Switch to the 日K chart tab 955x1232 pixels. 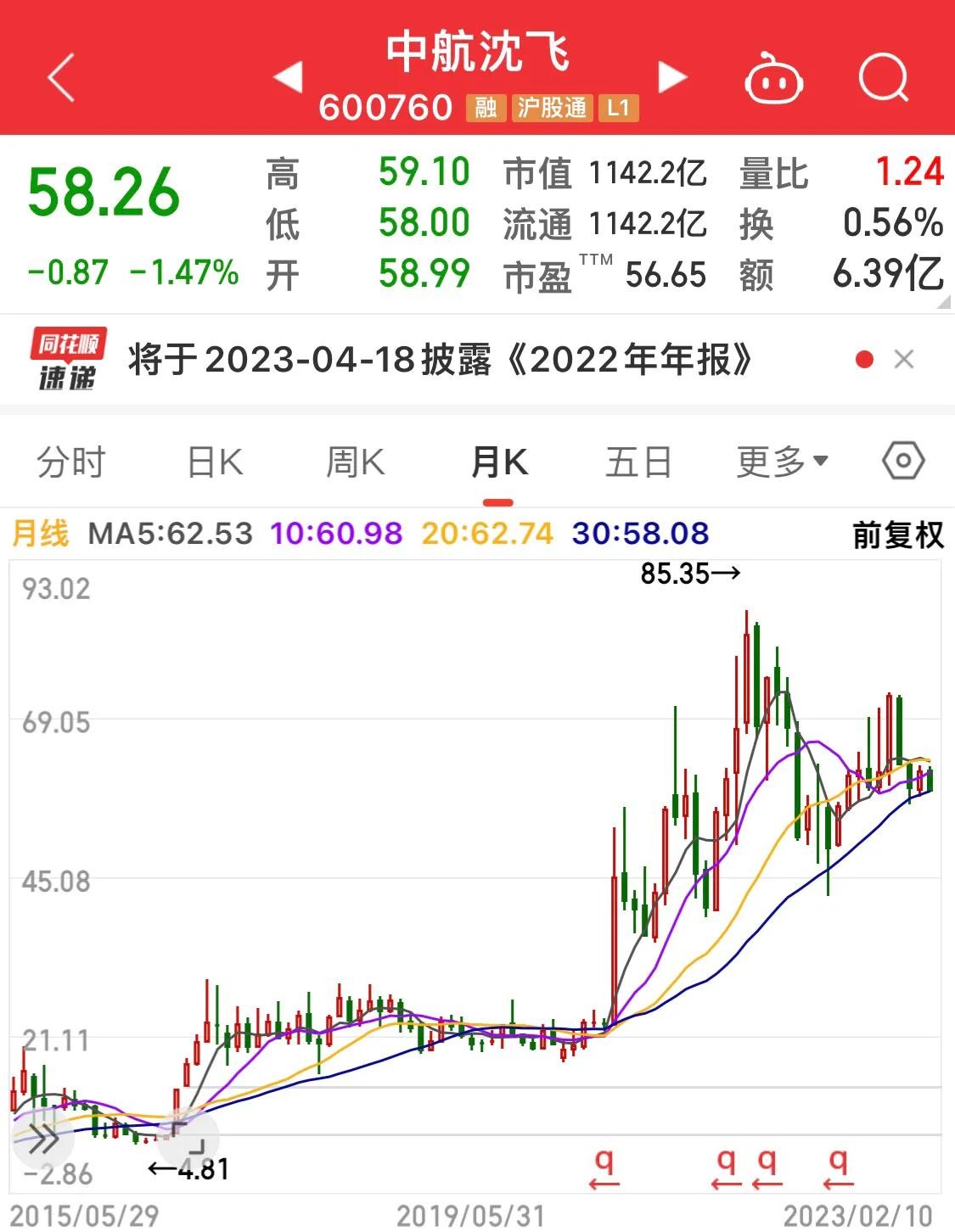(x=215, y=463)
